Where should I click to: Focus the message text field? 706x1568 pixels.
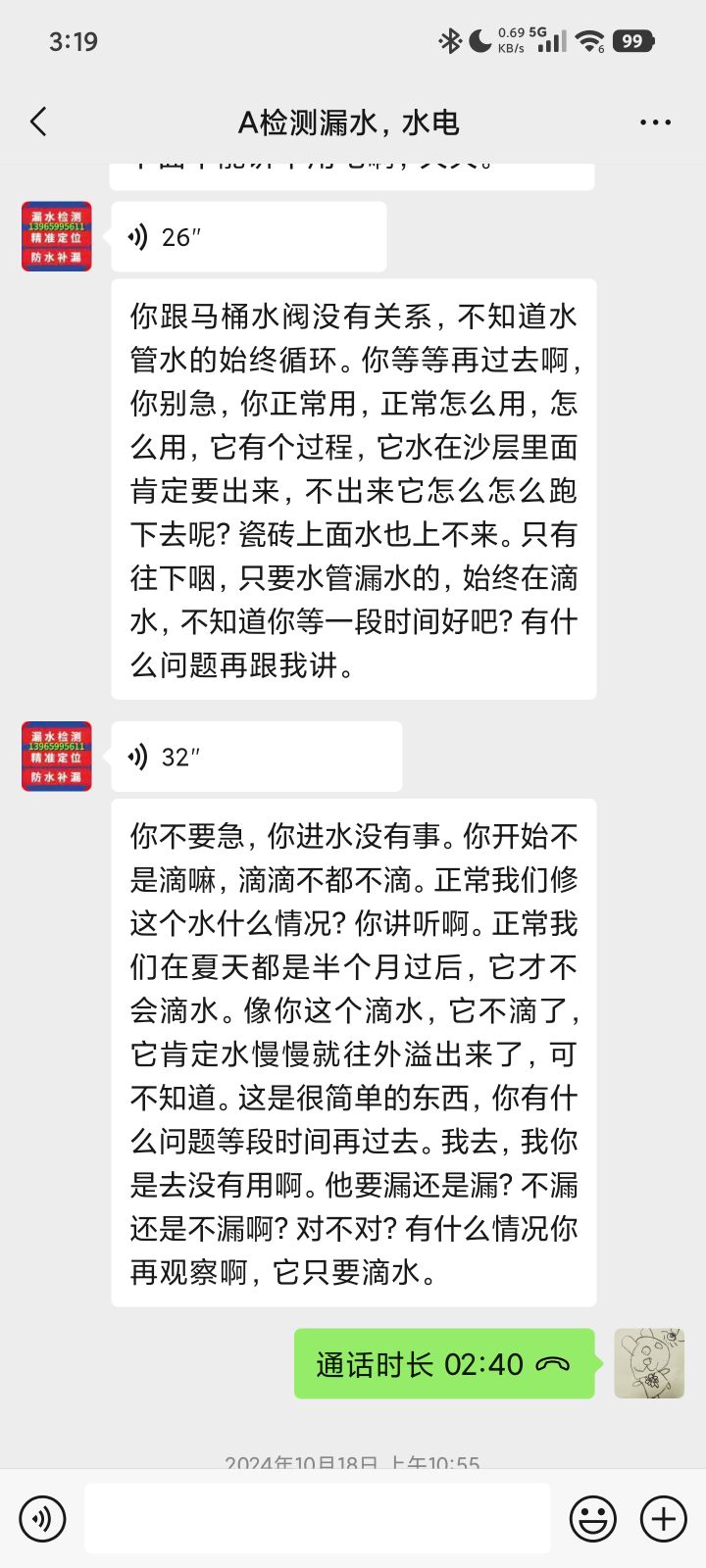317,1518
